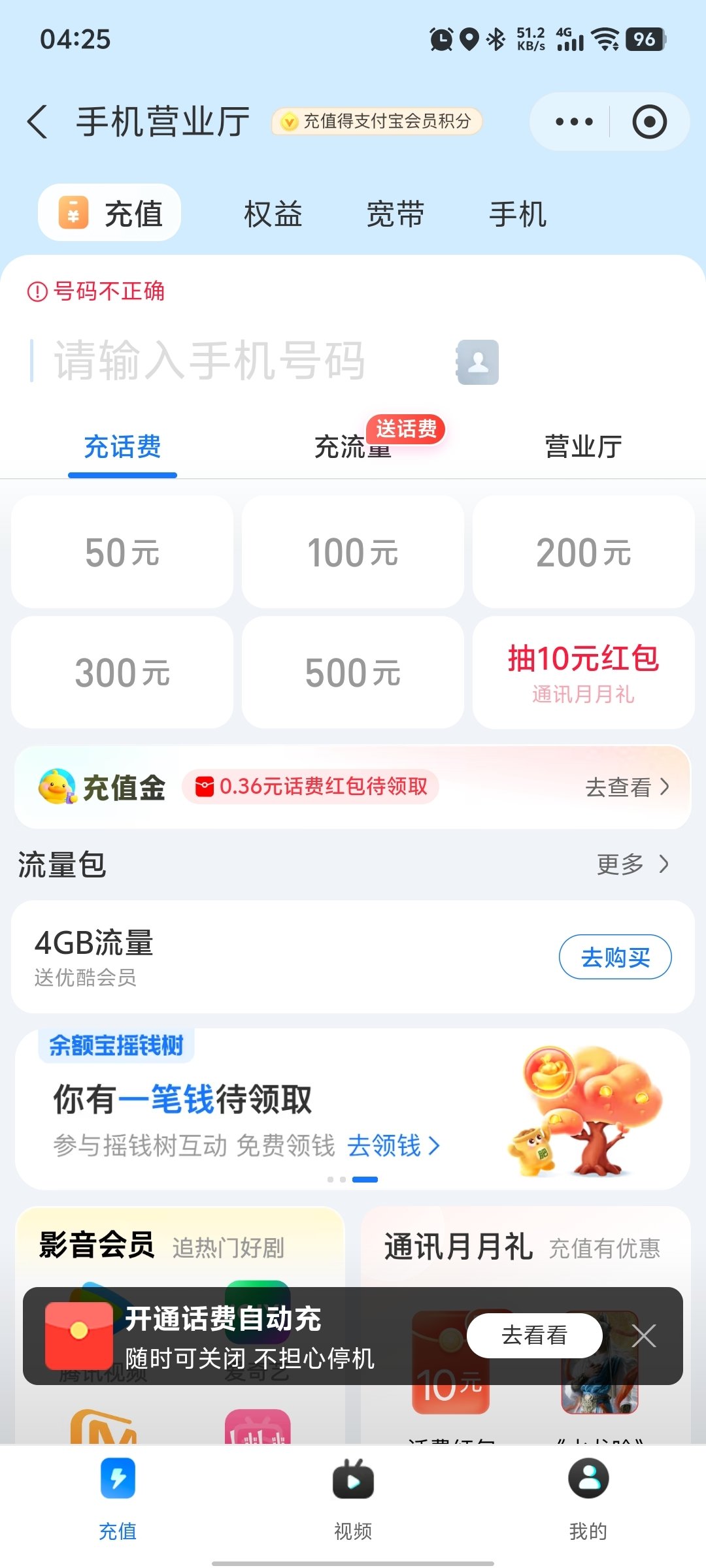Open the 手机 top tab
The width and height of the screenshot is (706, 1568).
click(x=517, y=214)
